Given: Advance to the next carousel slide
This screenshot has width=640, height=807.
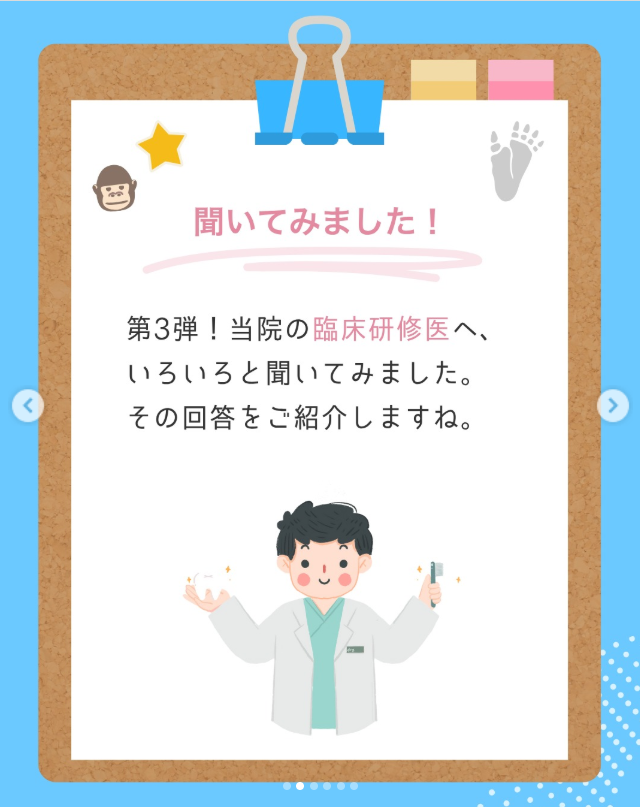Looking at the screenshot, I should tap(612, 406).
